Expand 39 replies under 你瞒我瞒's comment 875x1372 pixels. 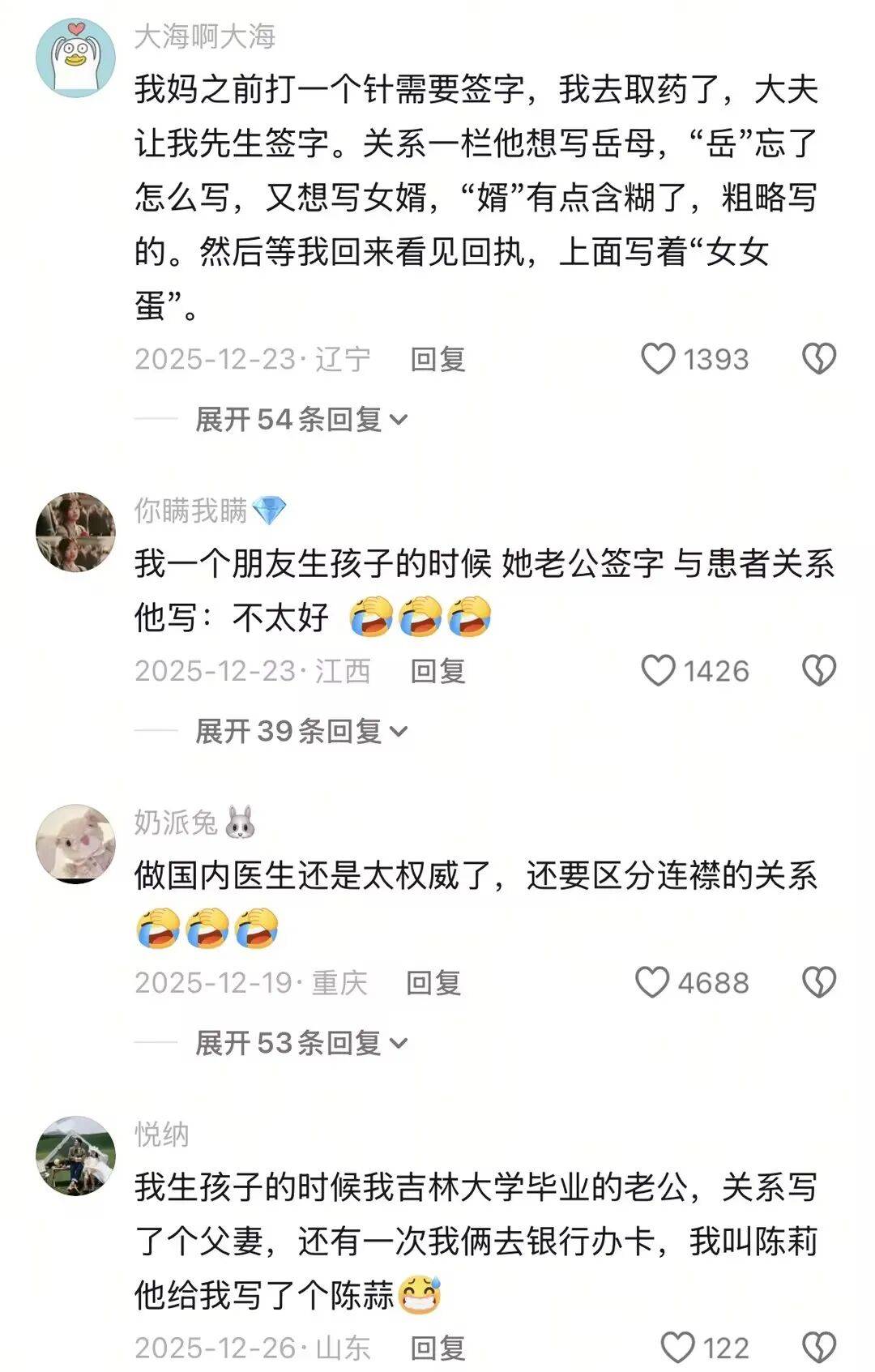[301, 732]
